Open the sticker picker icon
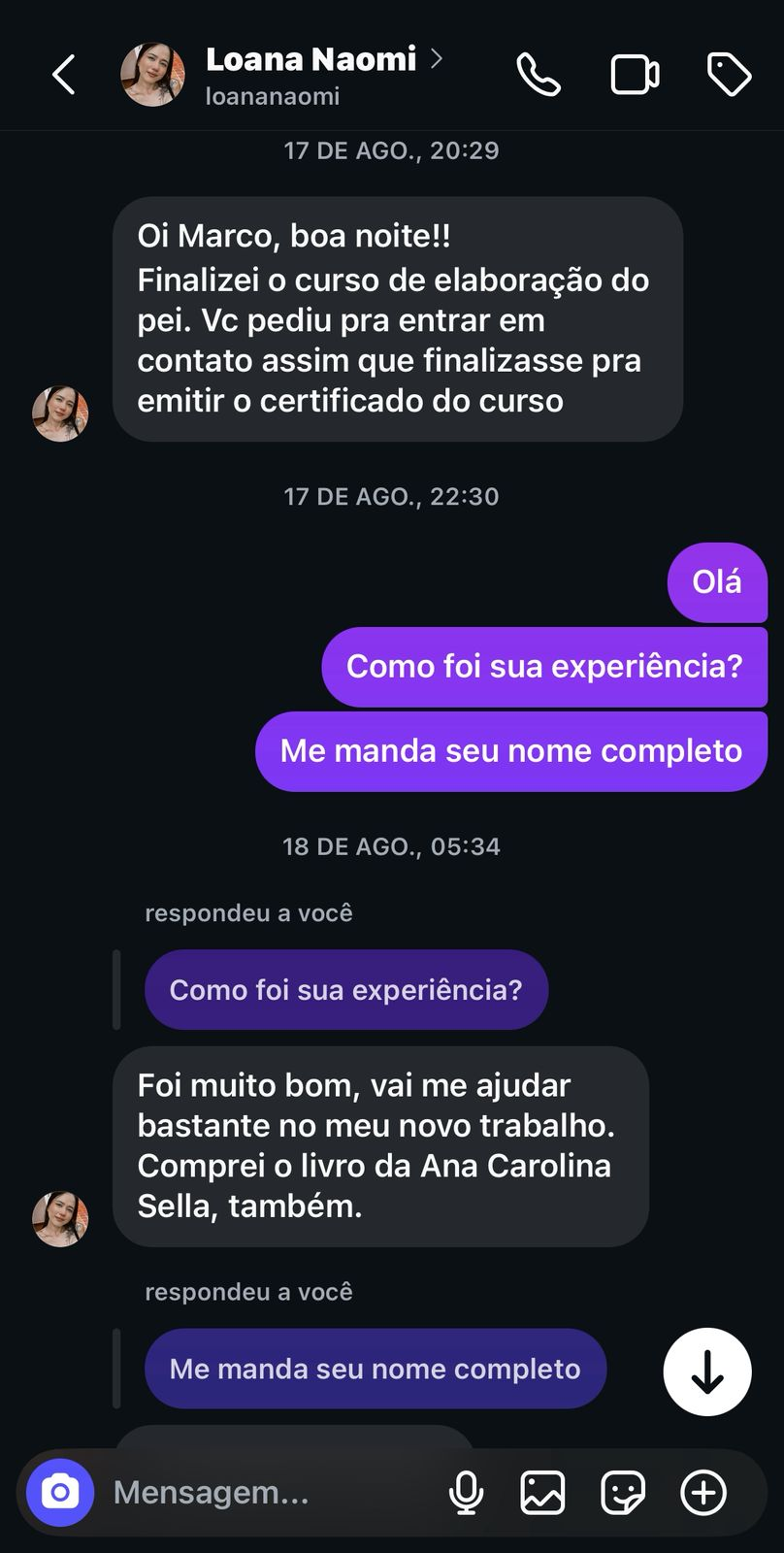 coord(624,1492)
